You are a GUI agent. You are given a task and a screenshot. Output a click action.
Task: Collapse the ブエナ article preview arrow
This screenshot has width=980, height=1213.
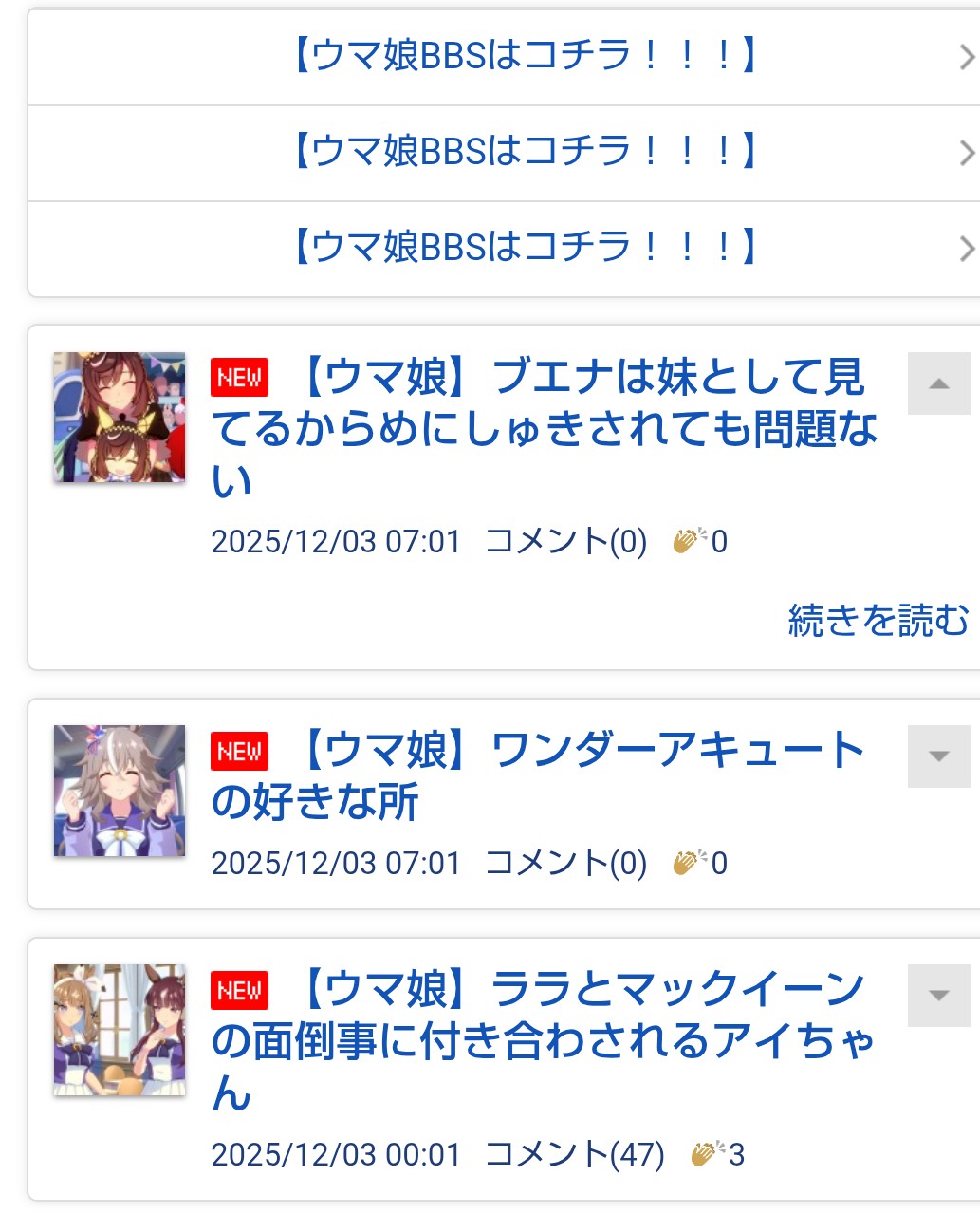tap(938, 383)
